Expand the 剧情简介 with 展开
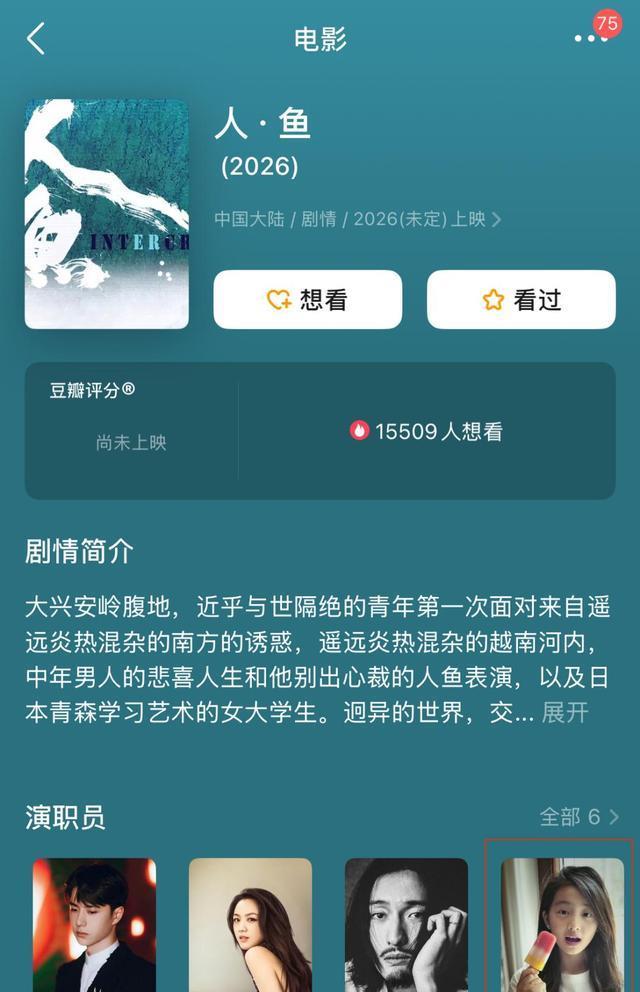640x992 pixels. point(565,713)
